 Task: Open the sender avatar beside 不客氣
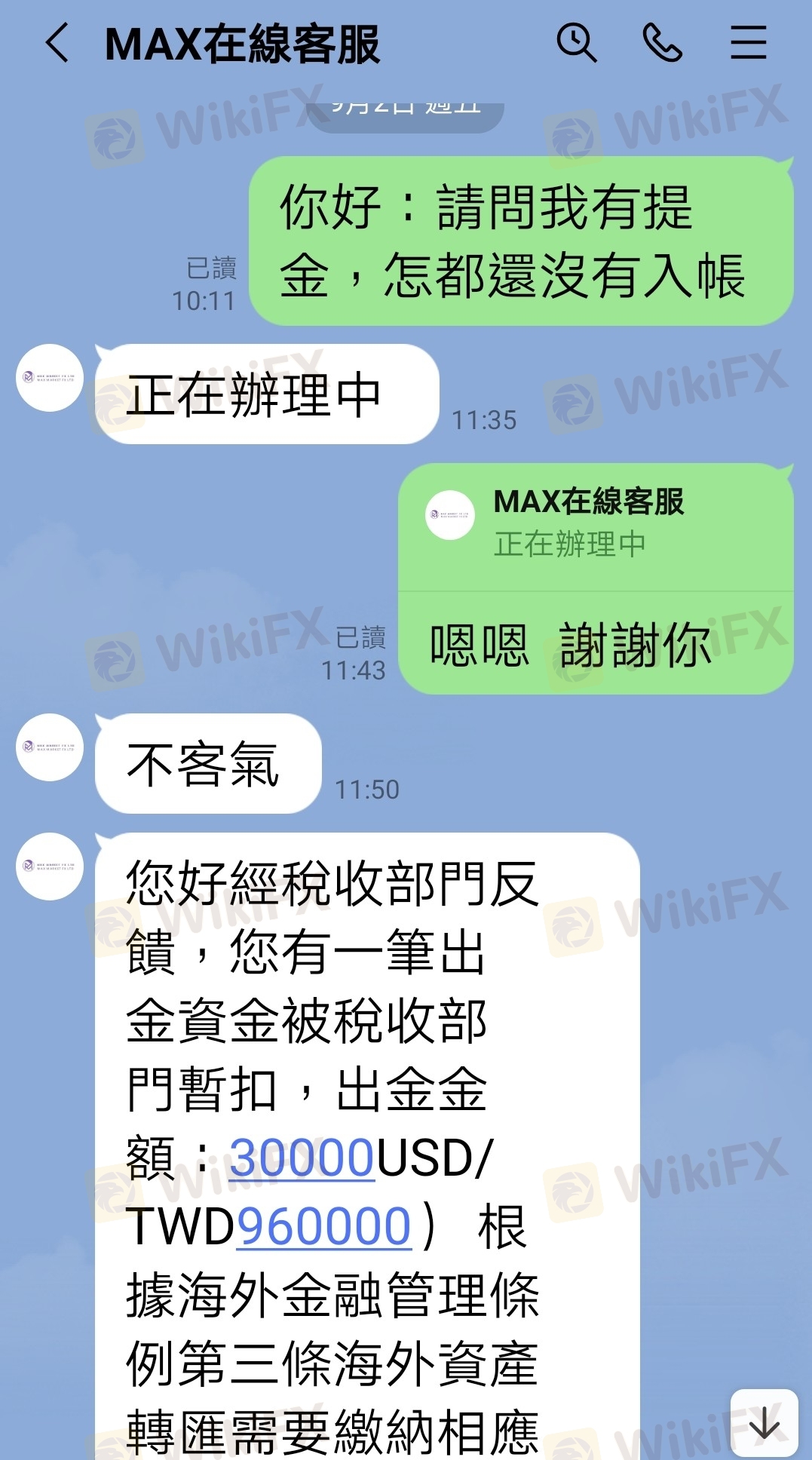[x=50, y=747]
